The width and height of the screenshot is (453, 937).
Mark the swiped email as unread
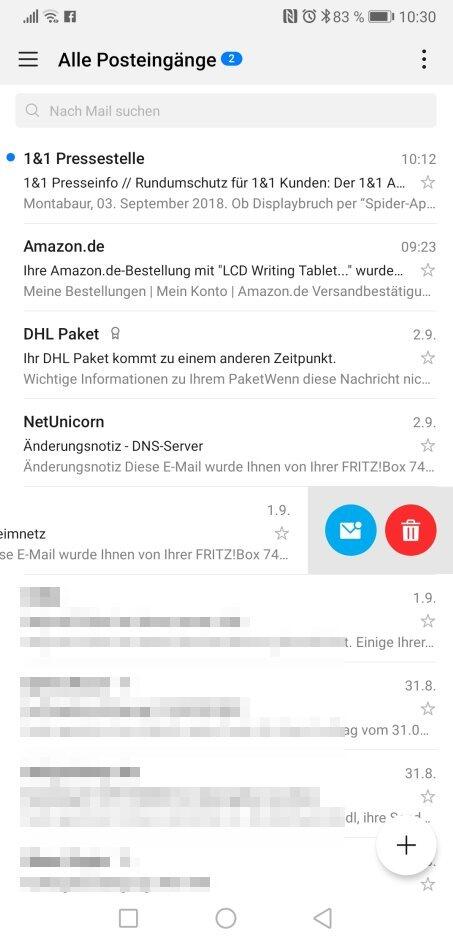click(x=351, y=531)
